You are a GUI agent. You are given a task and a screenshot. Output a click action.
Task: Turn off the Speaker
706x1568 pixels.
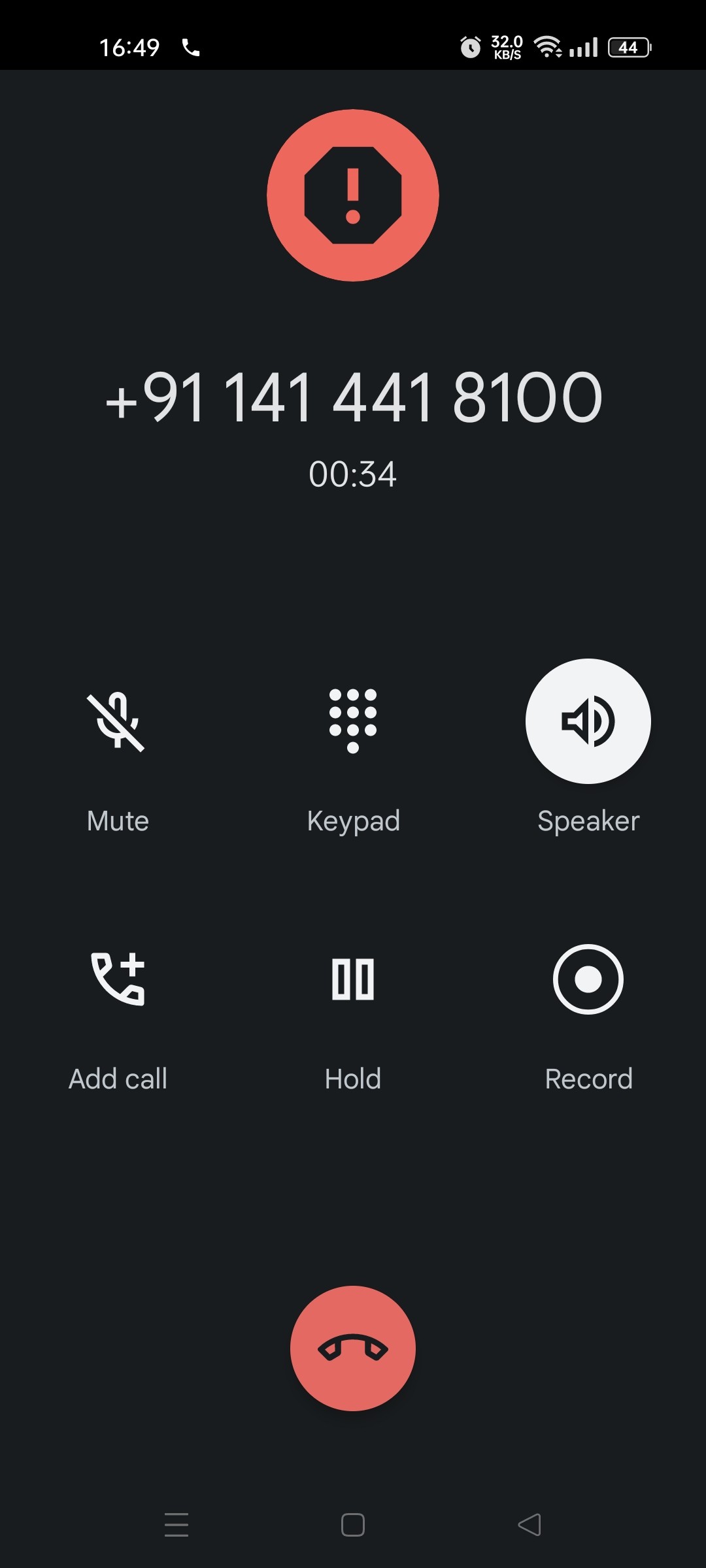pyautogui.click(x=588, y=722)
